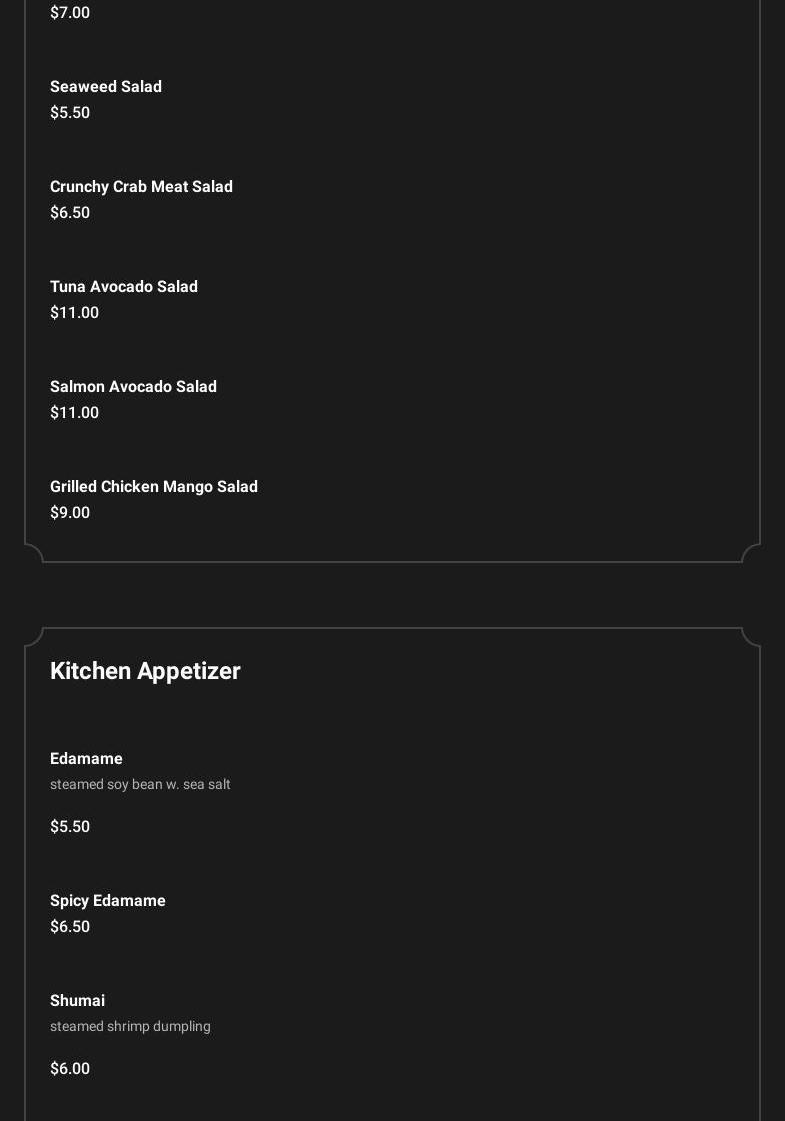Choose the Salmon Avocado Salad
The width and height of the screenshot is (785, 1121).
[133, 387]
